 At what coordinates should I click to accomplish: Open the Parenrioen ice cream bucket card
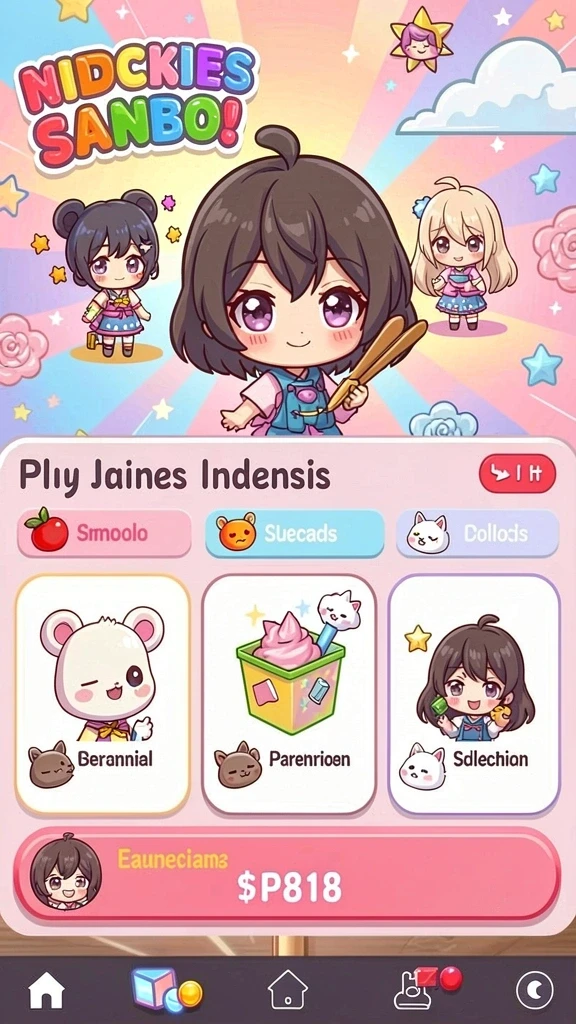[289, 694]
